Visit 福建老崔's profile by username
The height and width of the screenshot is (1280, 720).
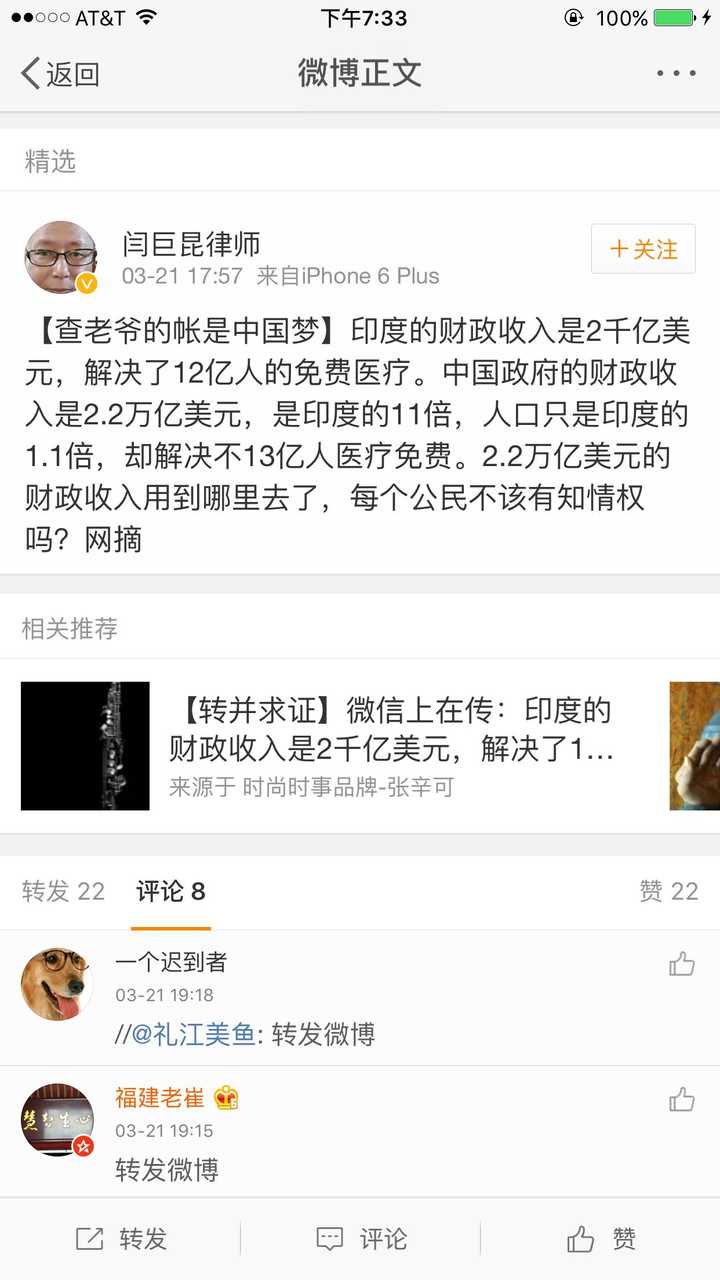[x=159, y=1097]
